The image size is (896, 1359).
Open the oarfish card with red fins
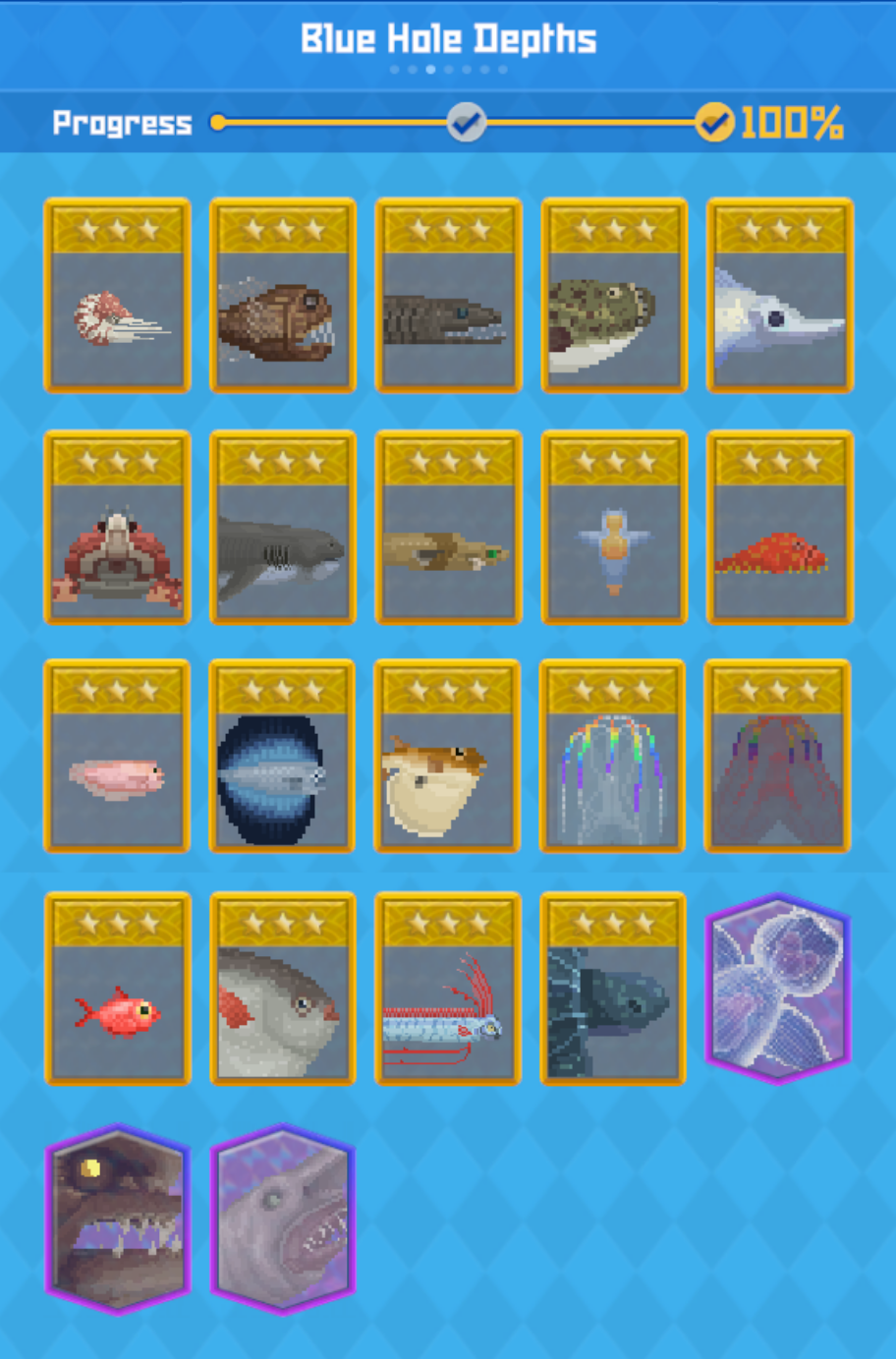(448, 990)
